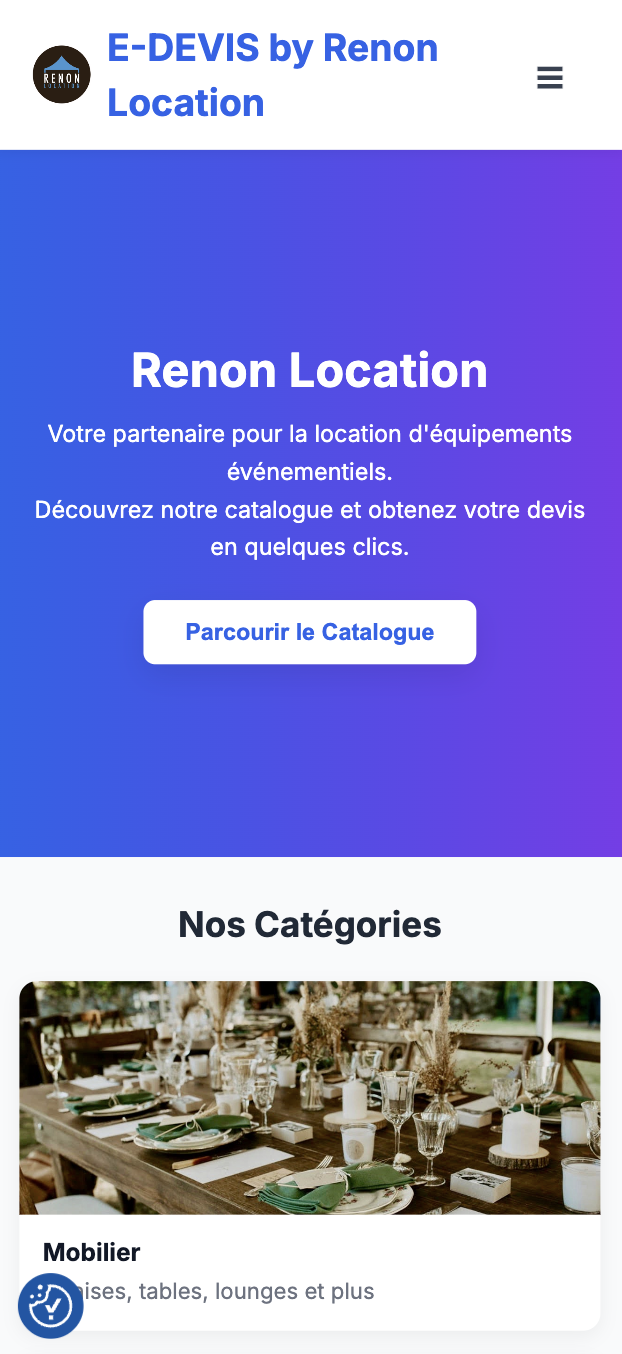Tap Parcourir le Catalogue button

(x=310, y=632)
